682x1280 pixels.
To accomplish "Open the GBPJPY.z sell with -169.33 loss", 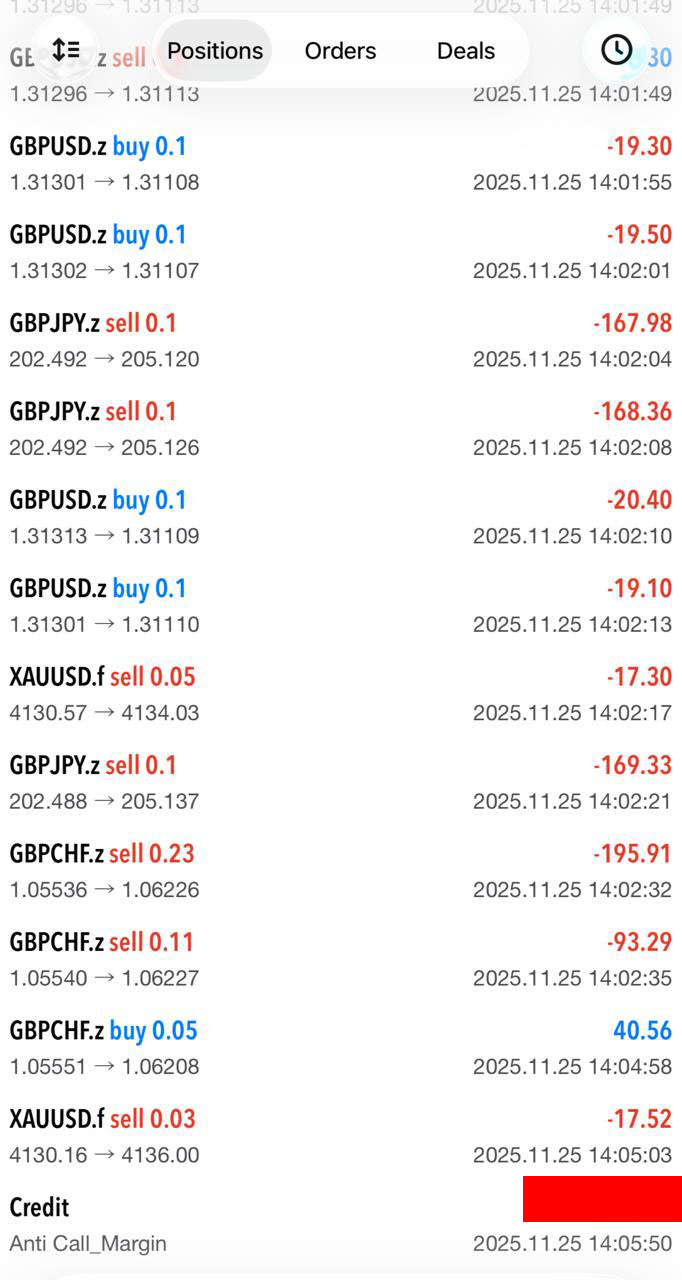I will (x=340, y=782).
